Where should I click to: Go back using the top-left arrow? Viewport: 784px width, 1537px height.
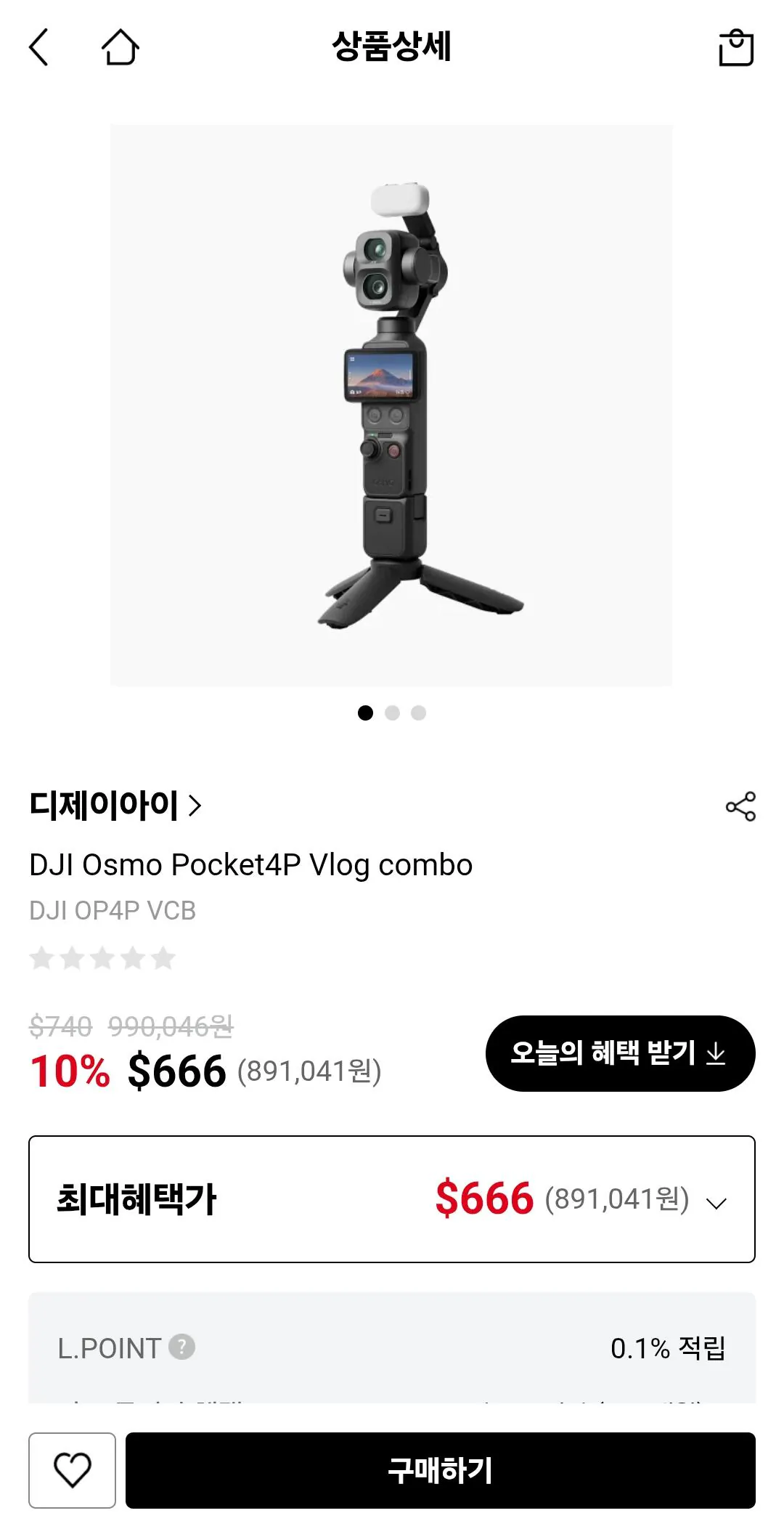pos(38,47)
